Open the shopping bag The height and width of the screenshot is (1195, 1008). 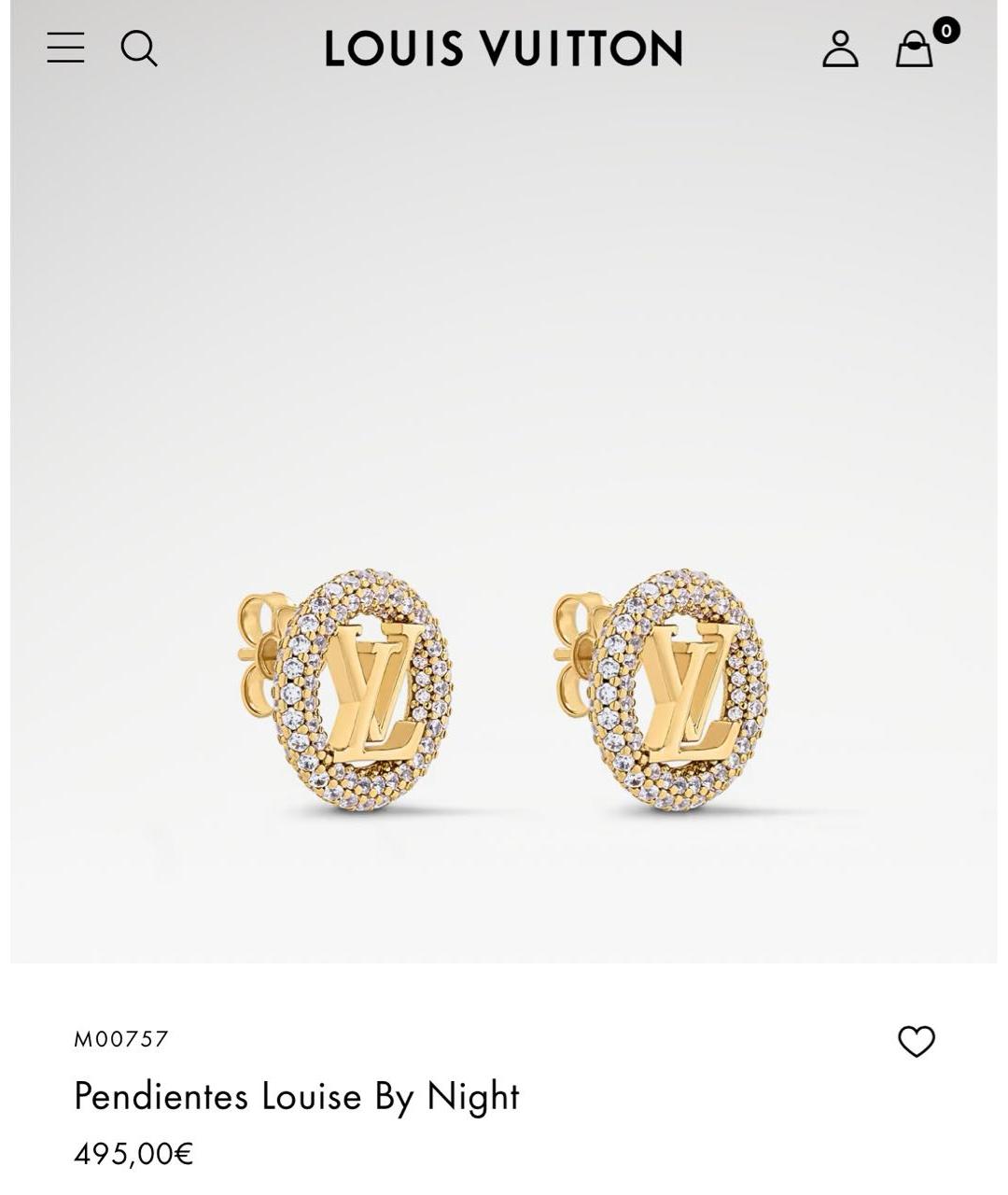coord(915,49)
